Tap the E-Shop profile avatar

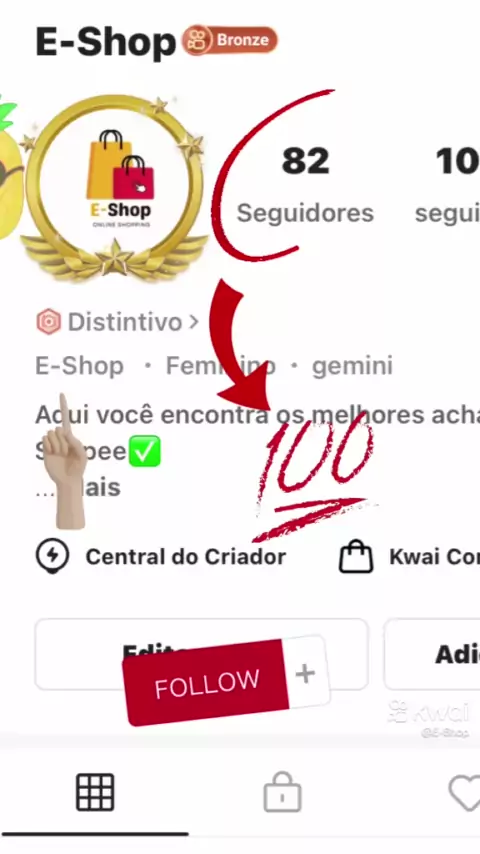coord(114,187)
